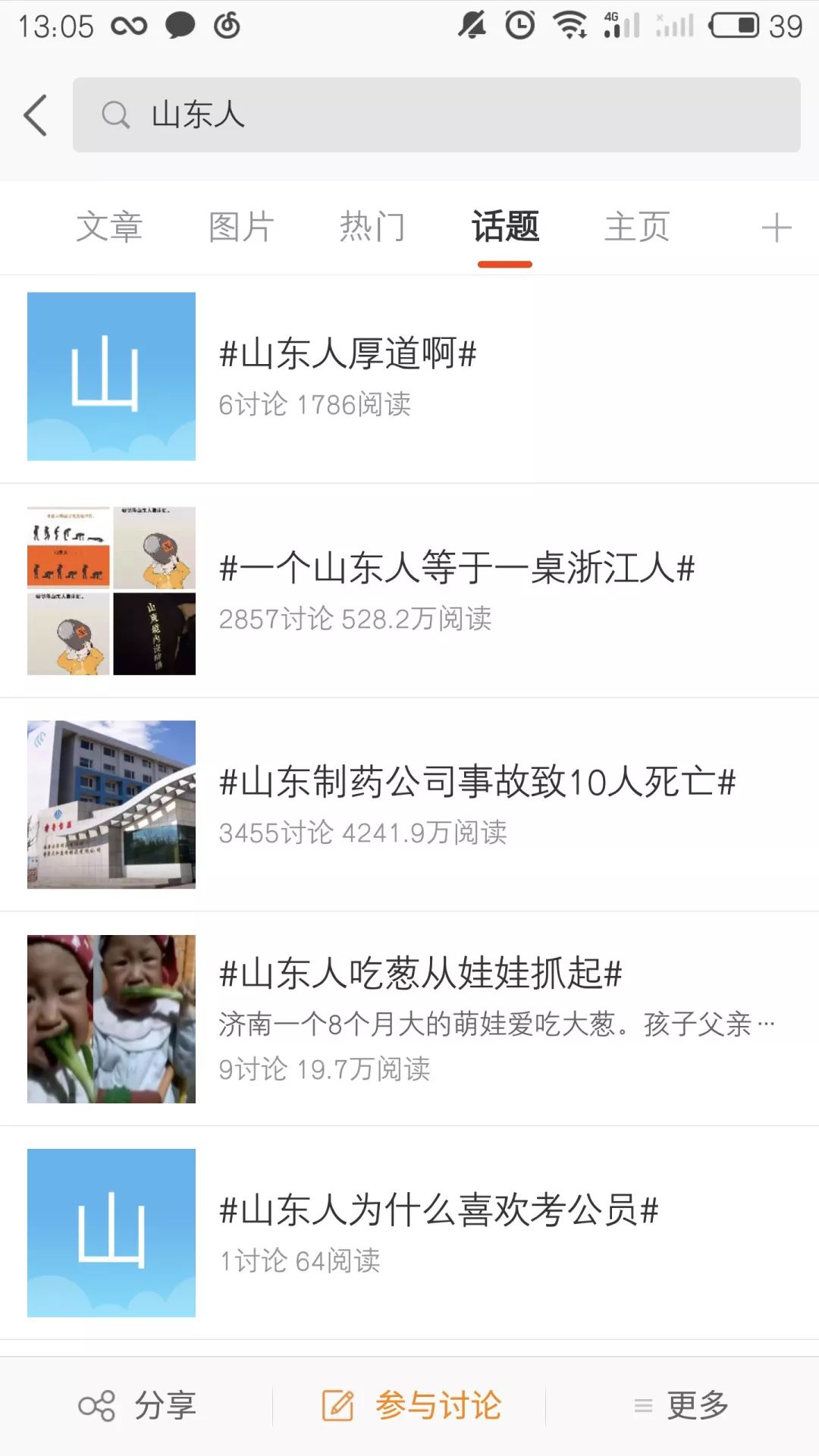Viewport: 819px width, 1456px height.
Task: Select the 话题 tab
Action: click(x=505, y=227)
